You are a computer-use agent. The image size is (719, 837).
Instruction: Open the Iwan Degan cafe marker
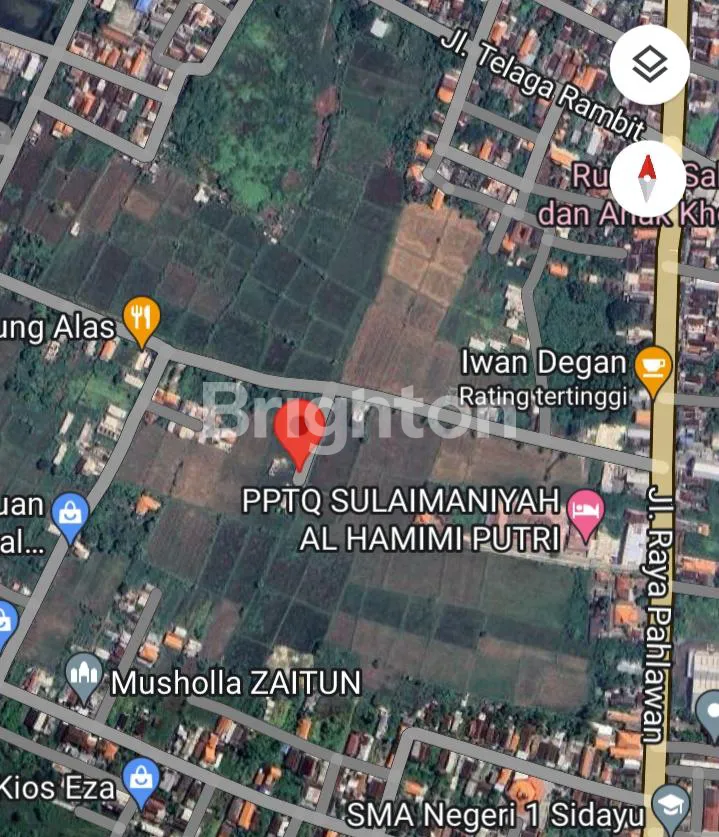(654, 367)
